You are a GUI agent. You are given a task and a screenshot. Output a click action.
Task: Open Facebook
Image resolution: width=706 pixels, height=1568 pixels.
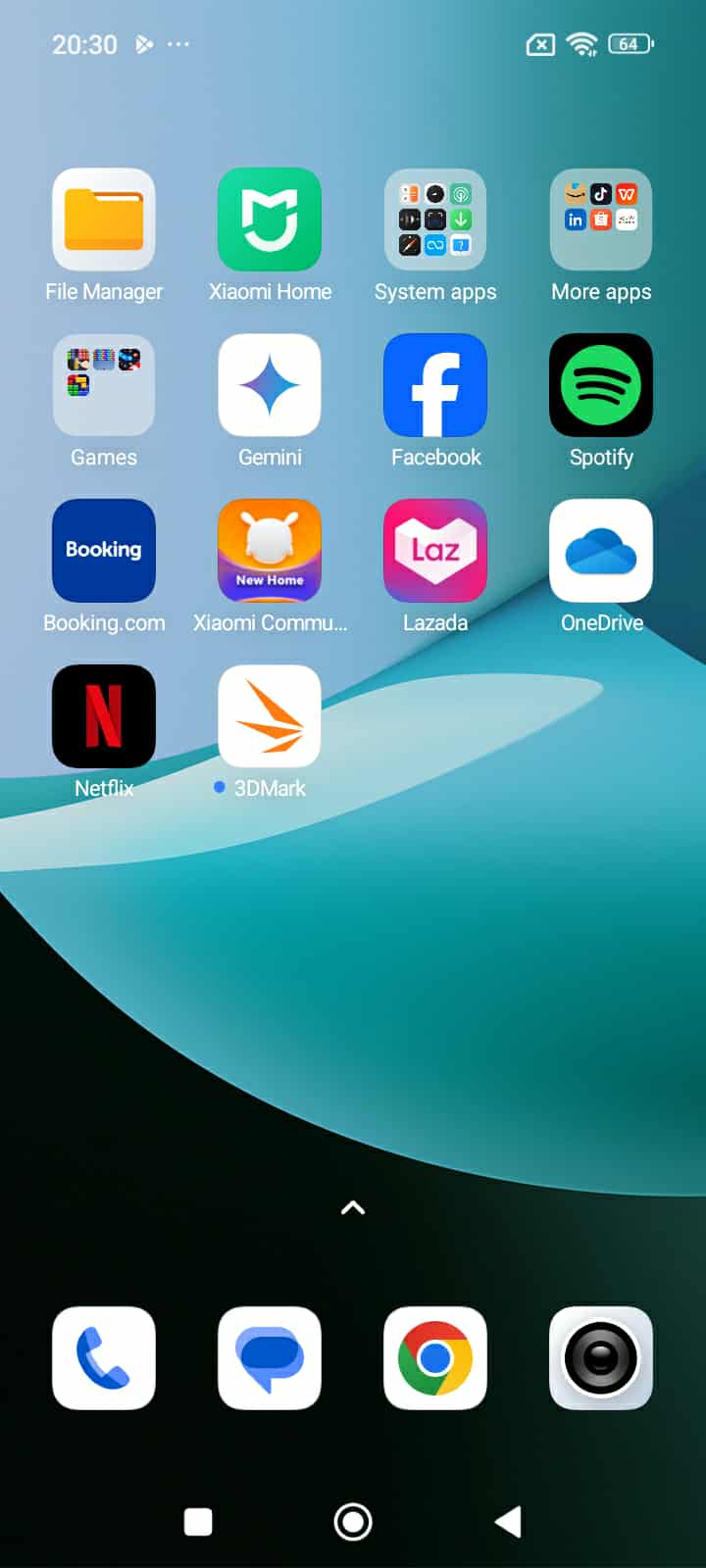[x=435, y=385]
